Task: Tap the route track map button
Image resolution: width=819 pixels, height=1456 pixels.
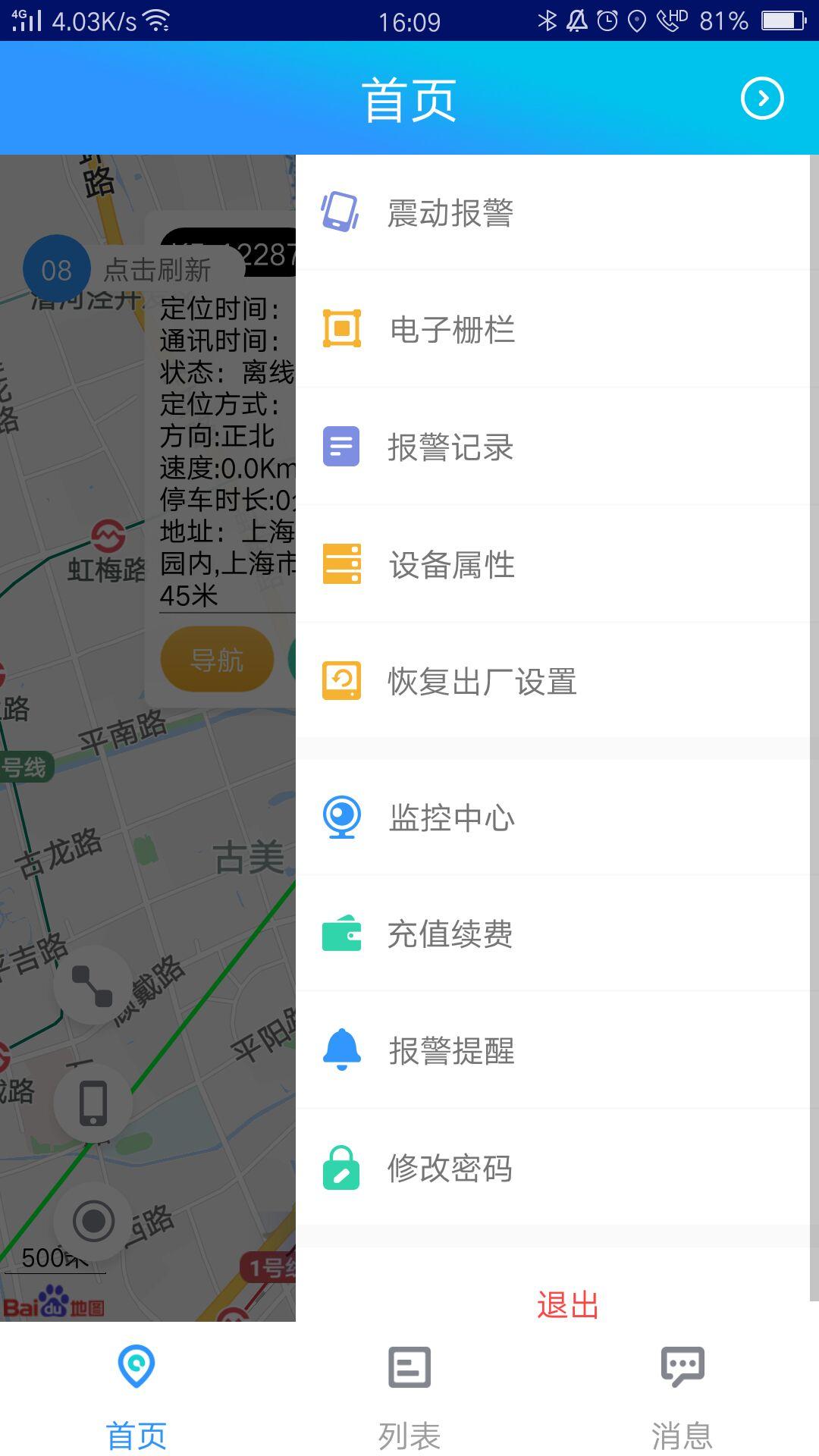Action: (93, 985)
